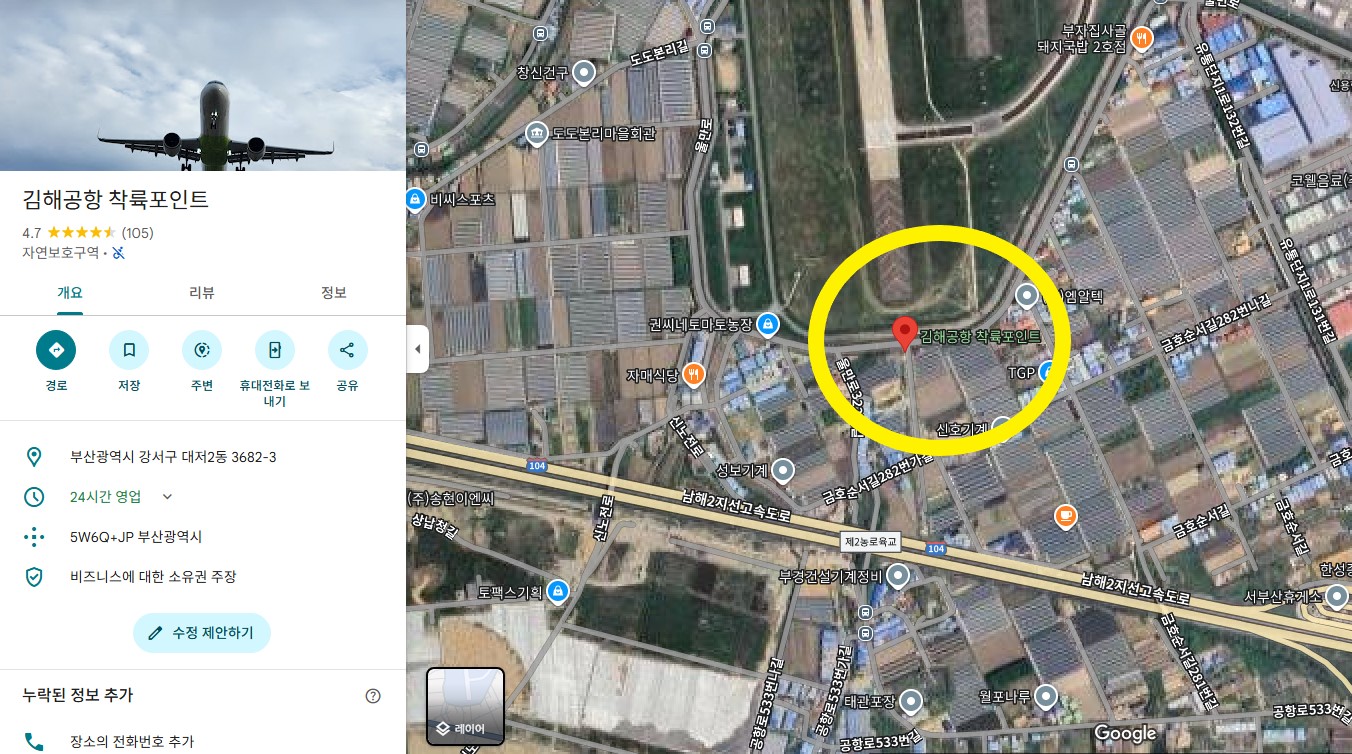Screen dimensions: 1352x754
Task: Open the 자매식당 restaurant marker on the map
Action: [694, 375]
